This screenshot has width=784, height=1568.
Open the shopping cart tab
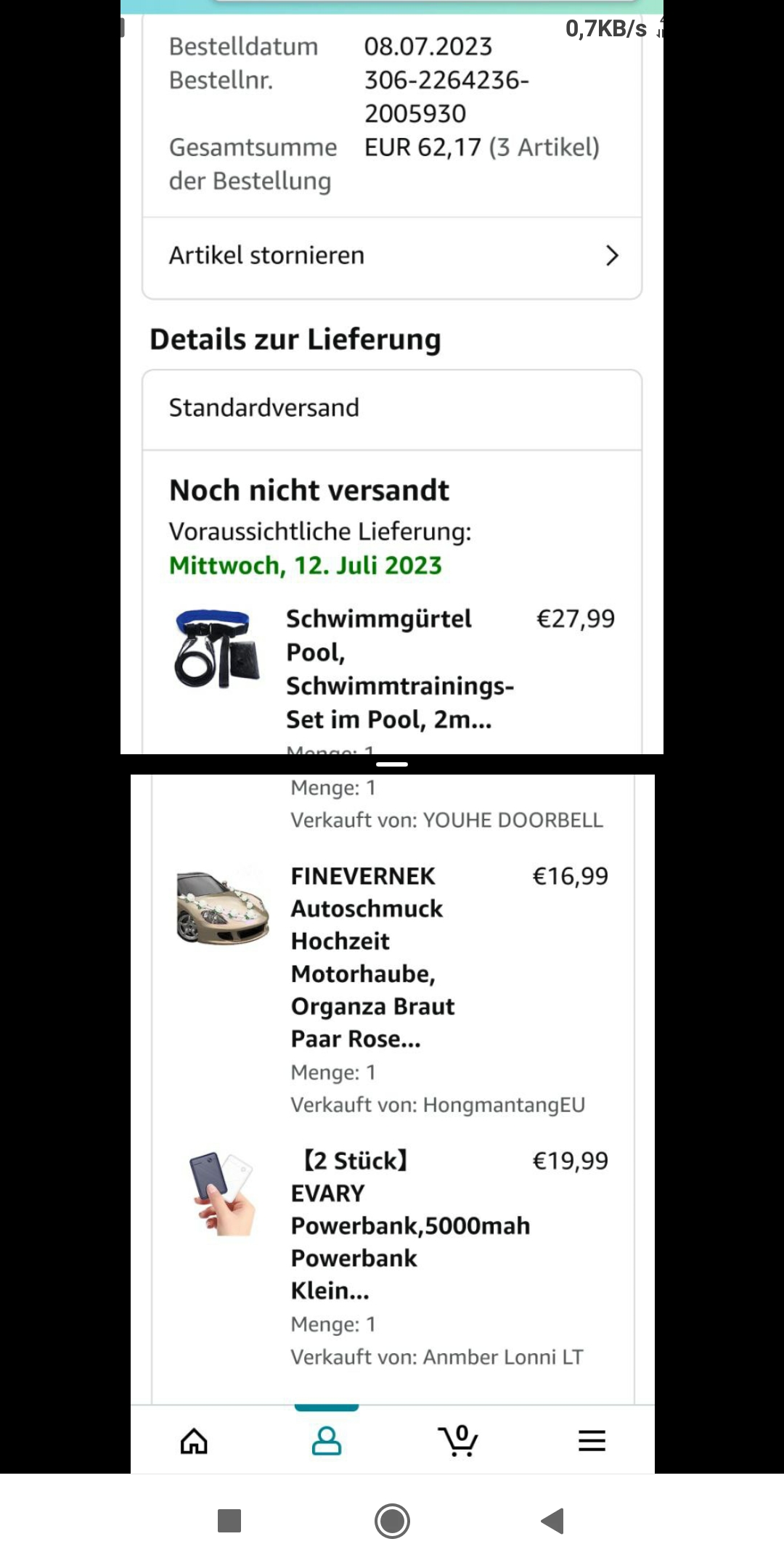(458, 1441)
